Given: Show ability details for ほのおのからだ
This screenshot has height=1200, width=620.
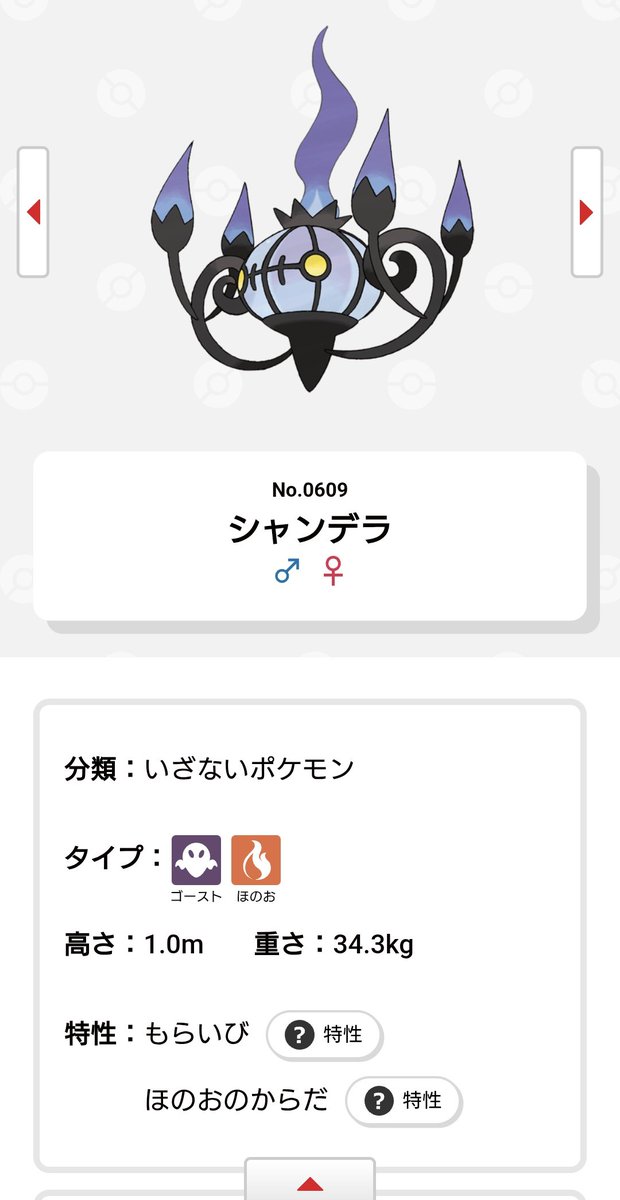Looking at the screenshot, I should click(403, 1102).
